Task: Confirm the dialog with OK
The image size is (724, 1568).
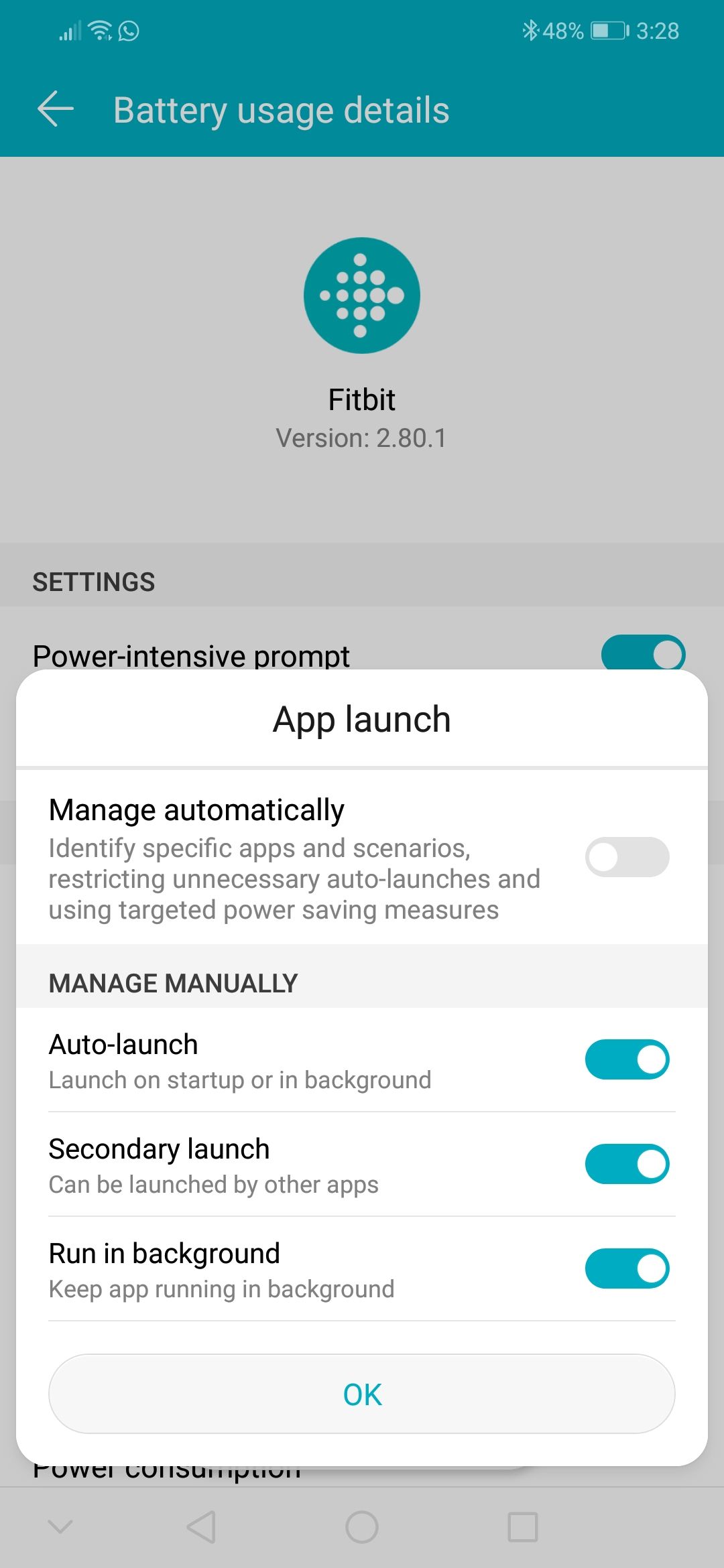Action: coord(362,1394)
